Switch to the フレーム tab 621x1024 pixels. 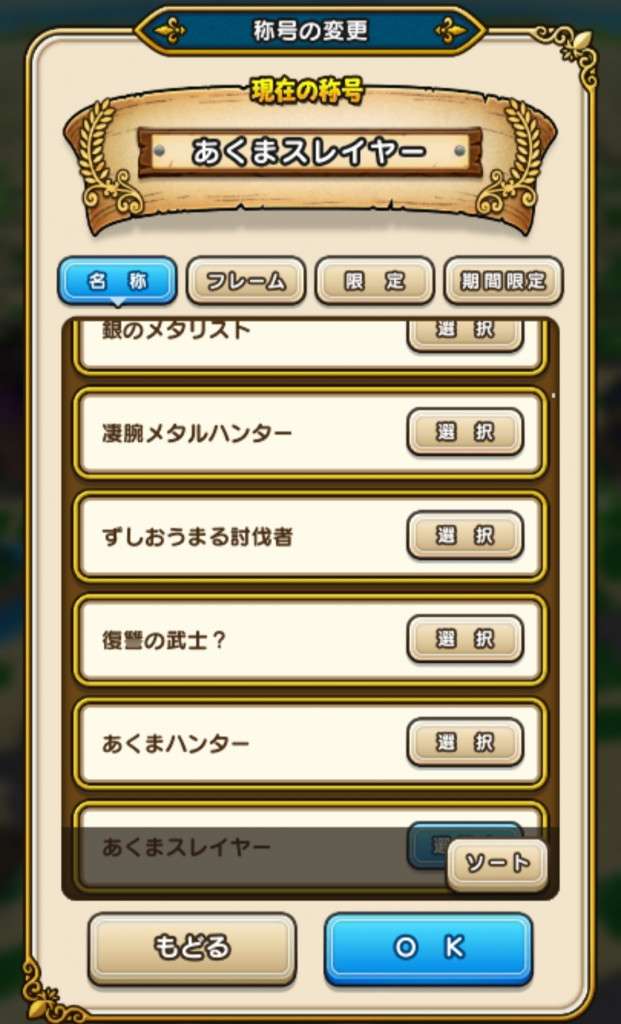click(246, 281)
